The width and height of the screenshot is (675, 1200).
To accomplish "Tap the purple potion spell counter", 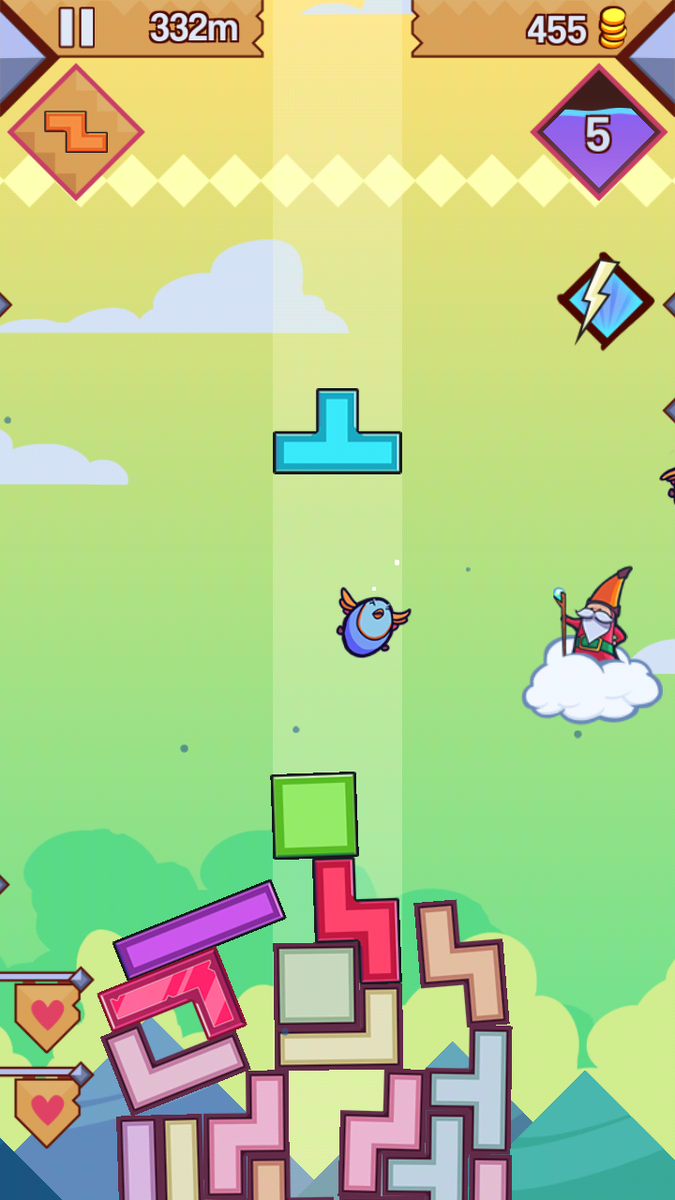I will [x=598, y=133].
